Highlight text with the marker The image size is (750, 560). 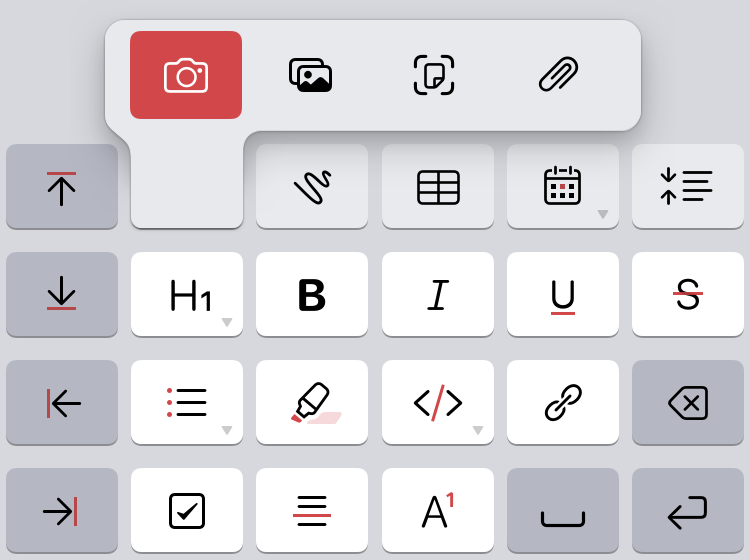(x=312, y=402)
